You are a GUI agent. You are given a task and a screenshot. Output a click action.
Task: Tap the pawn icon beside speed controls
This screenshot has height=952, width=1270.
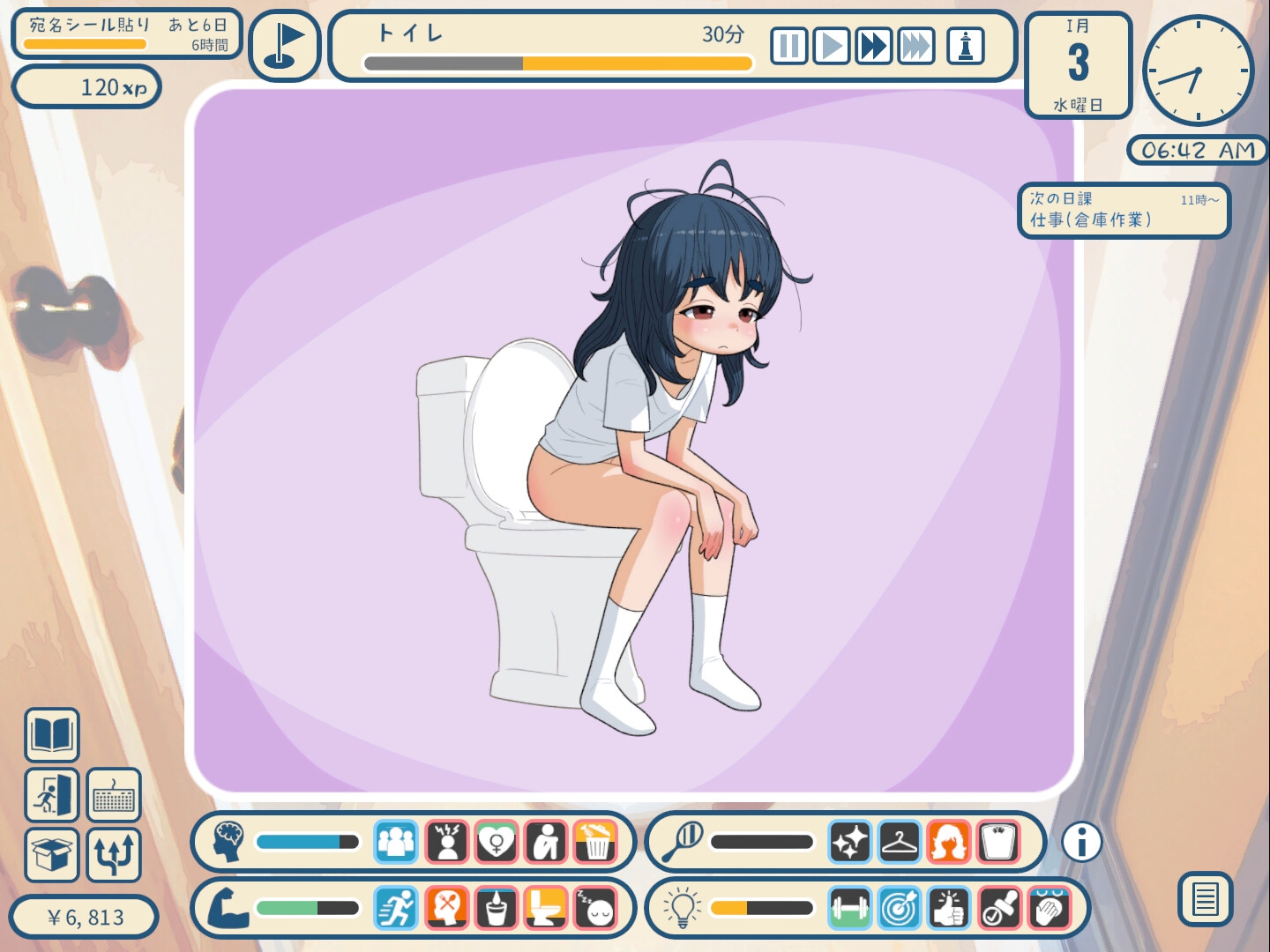(966, 46)
